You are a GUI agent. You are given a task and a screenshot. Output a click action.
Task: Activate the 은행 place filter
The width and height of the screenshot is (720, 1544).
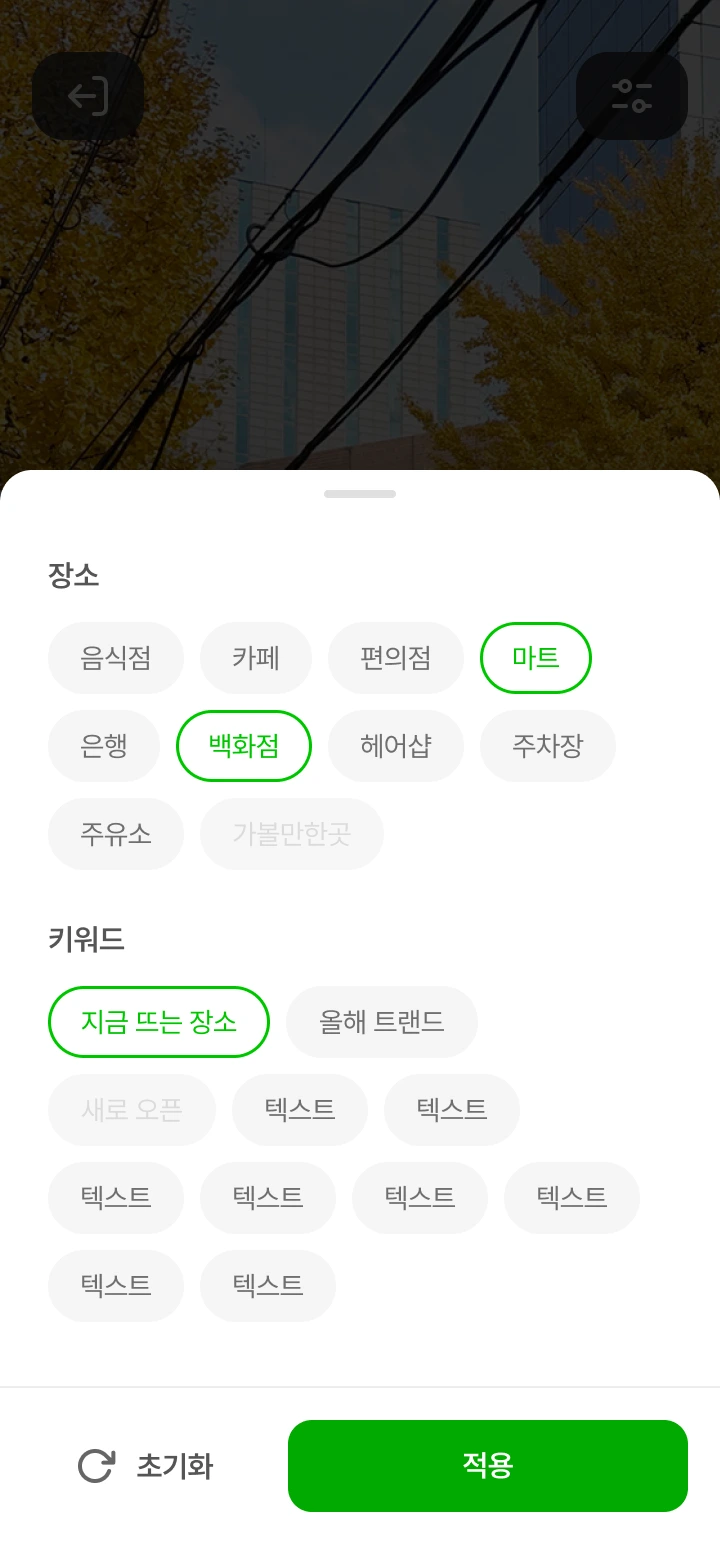[x=104, y=746]
